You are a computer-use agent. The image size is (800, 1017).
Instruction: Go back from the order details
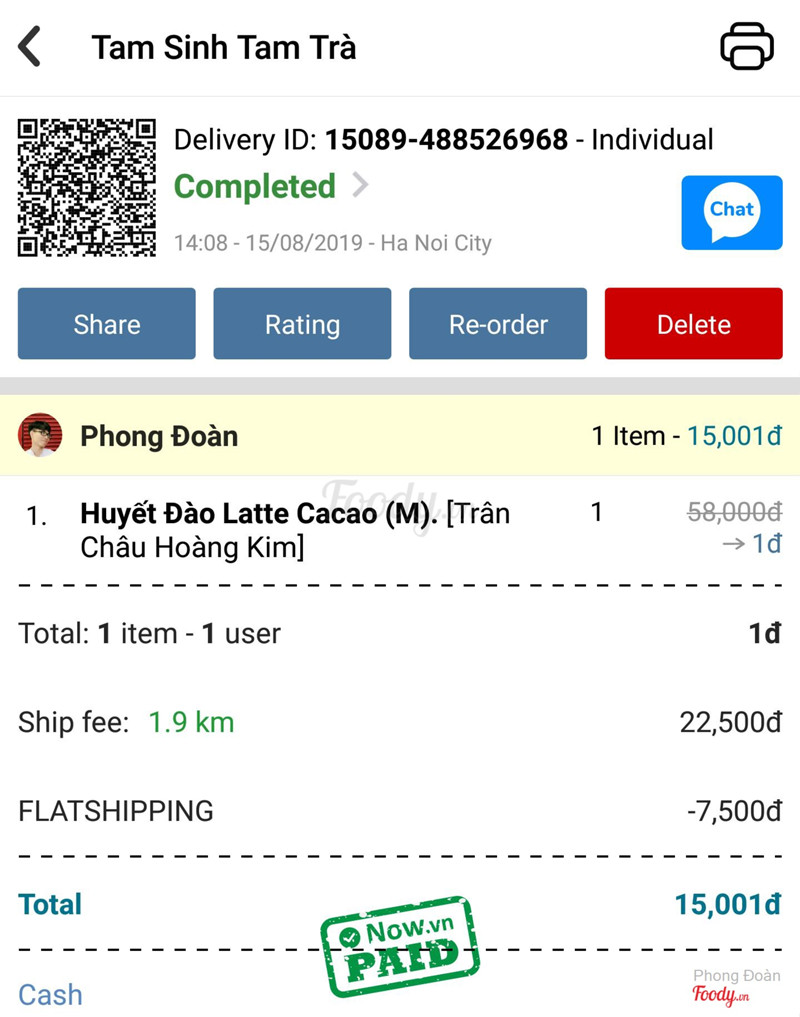coord(31,47)
